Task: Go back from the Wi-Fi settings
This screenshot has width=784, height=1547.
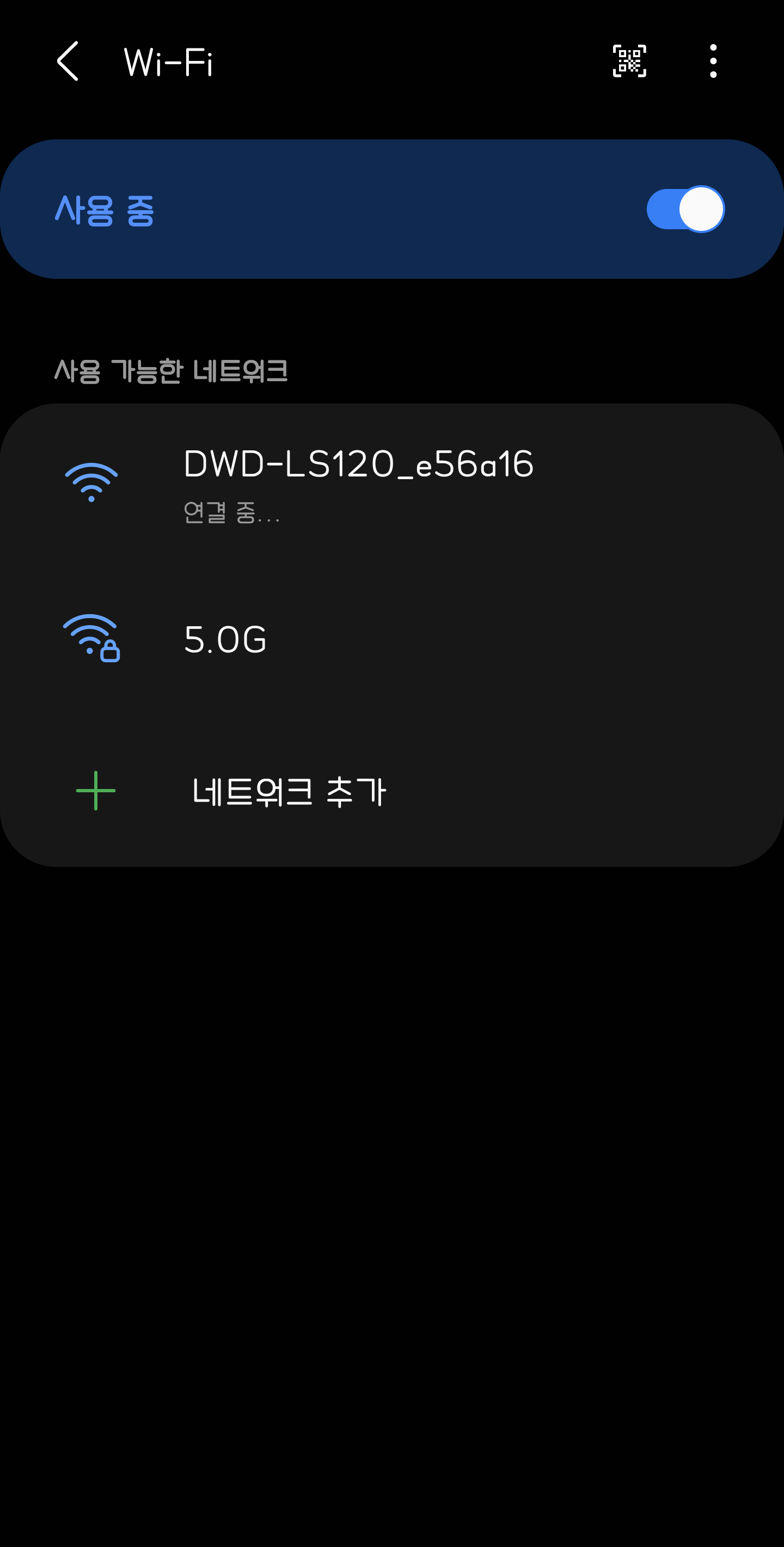Action: pos(68,61)
